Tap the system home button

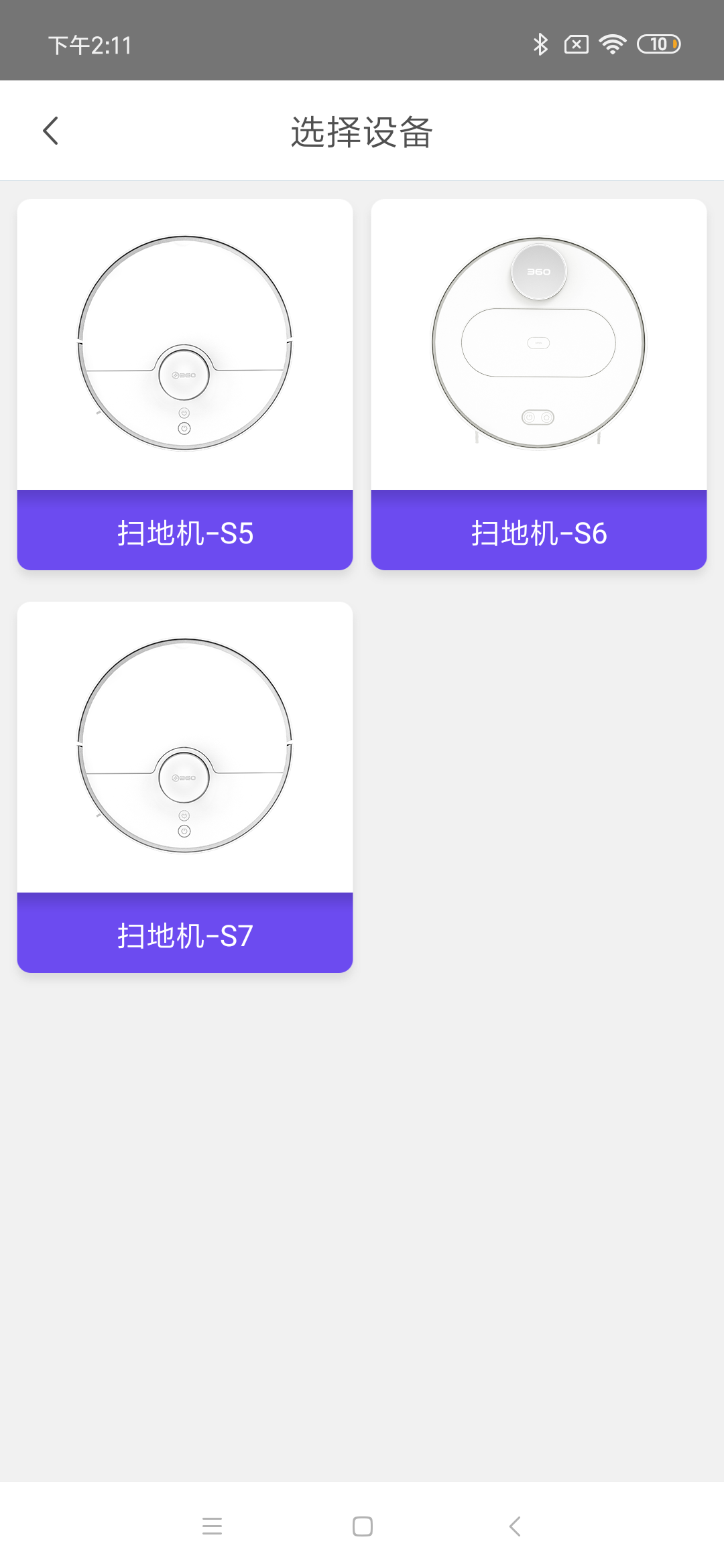[x=363, y=1526]
